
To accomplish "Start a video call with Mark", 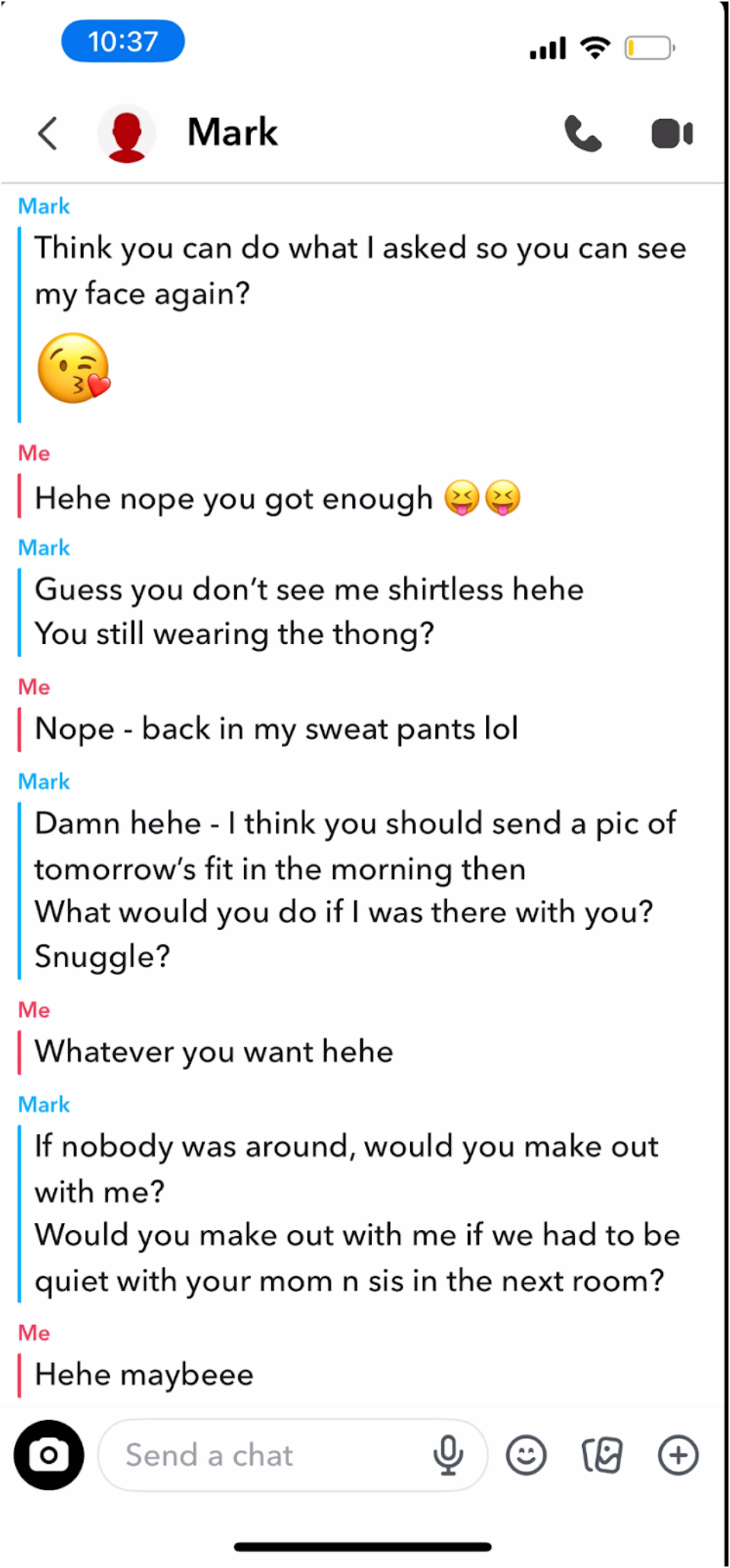I will point(672,134).
